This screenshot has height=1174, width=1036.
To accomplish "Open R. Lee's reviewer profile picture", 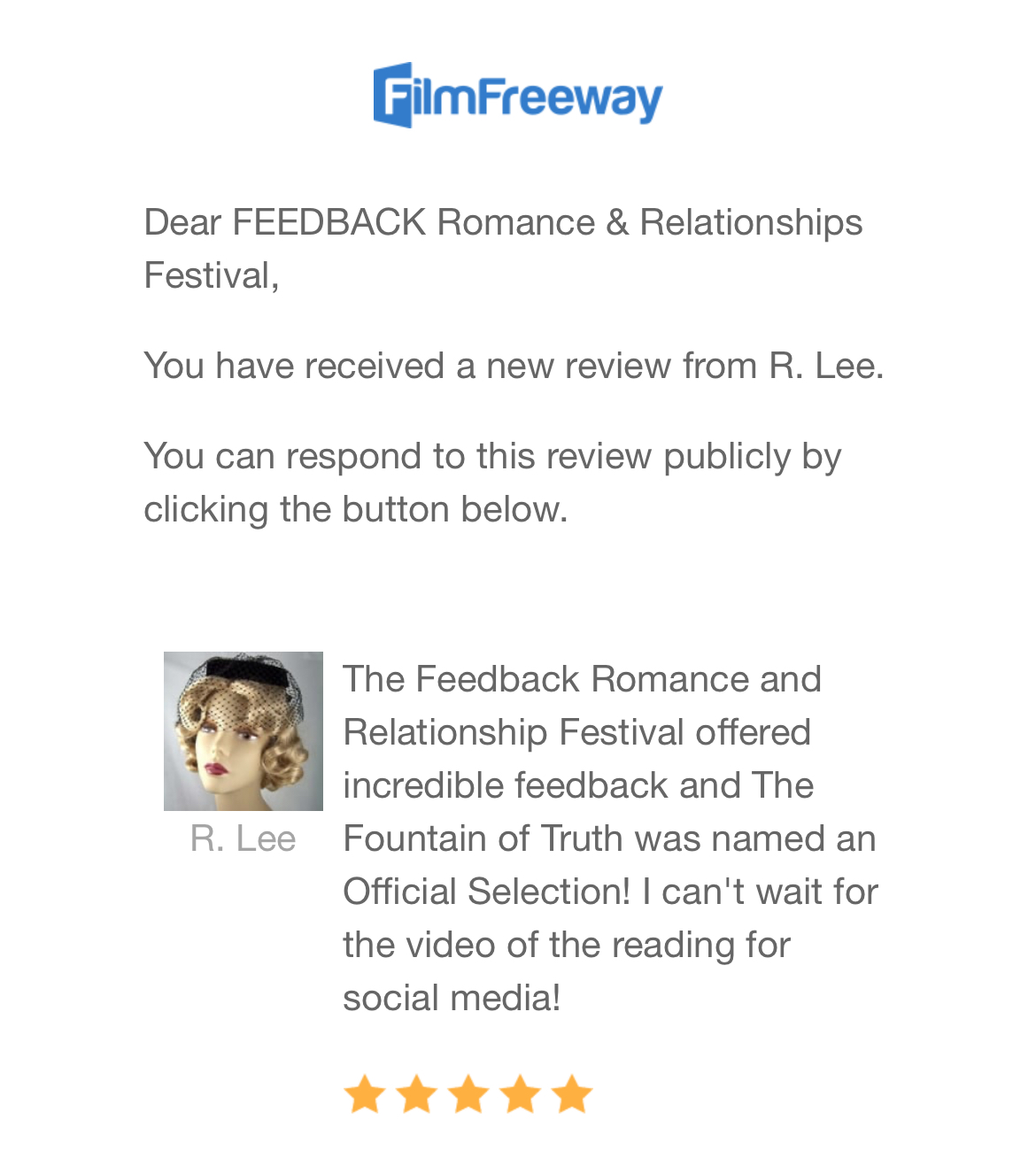I will pyautogui.click(x=244, y=731).
